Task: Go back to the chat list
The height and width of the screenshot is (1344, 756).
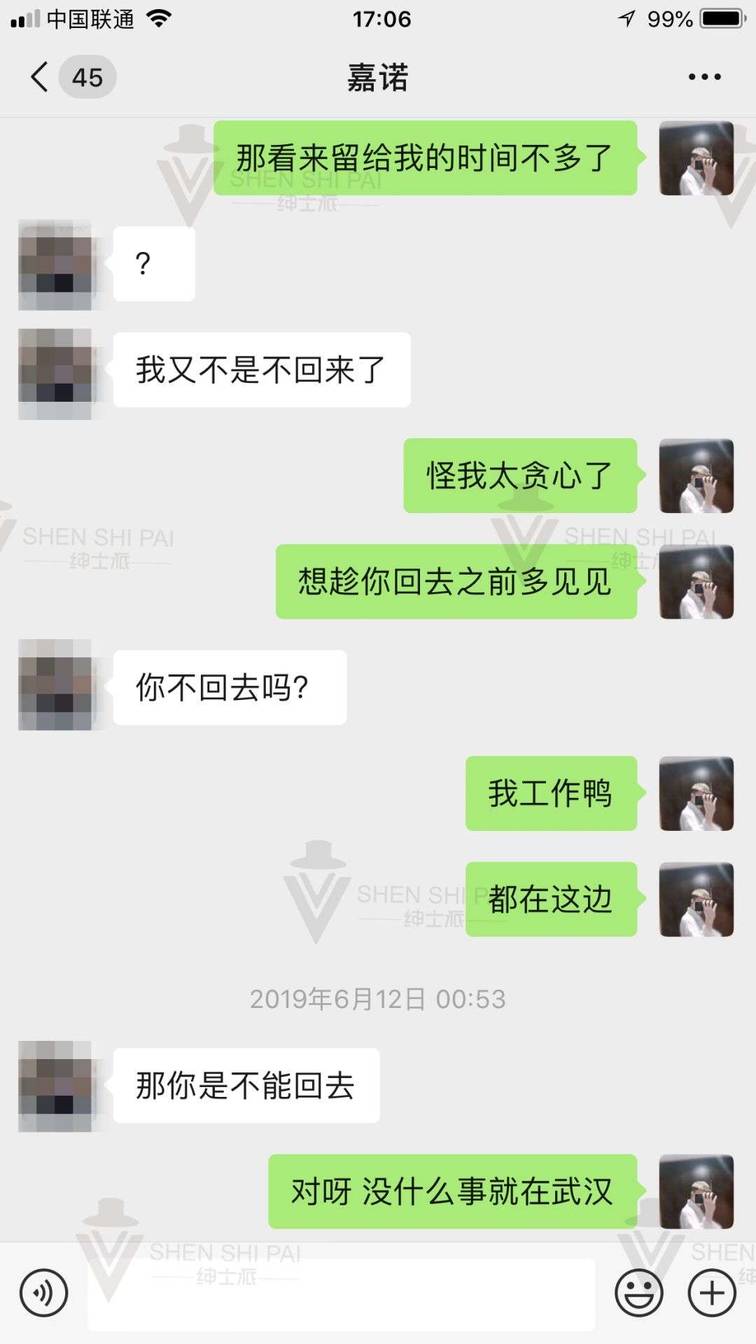Action: point(40,77)
